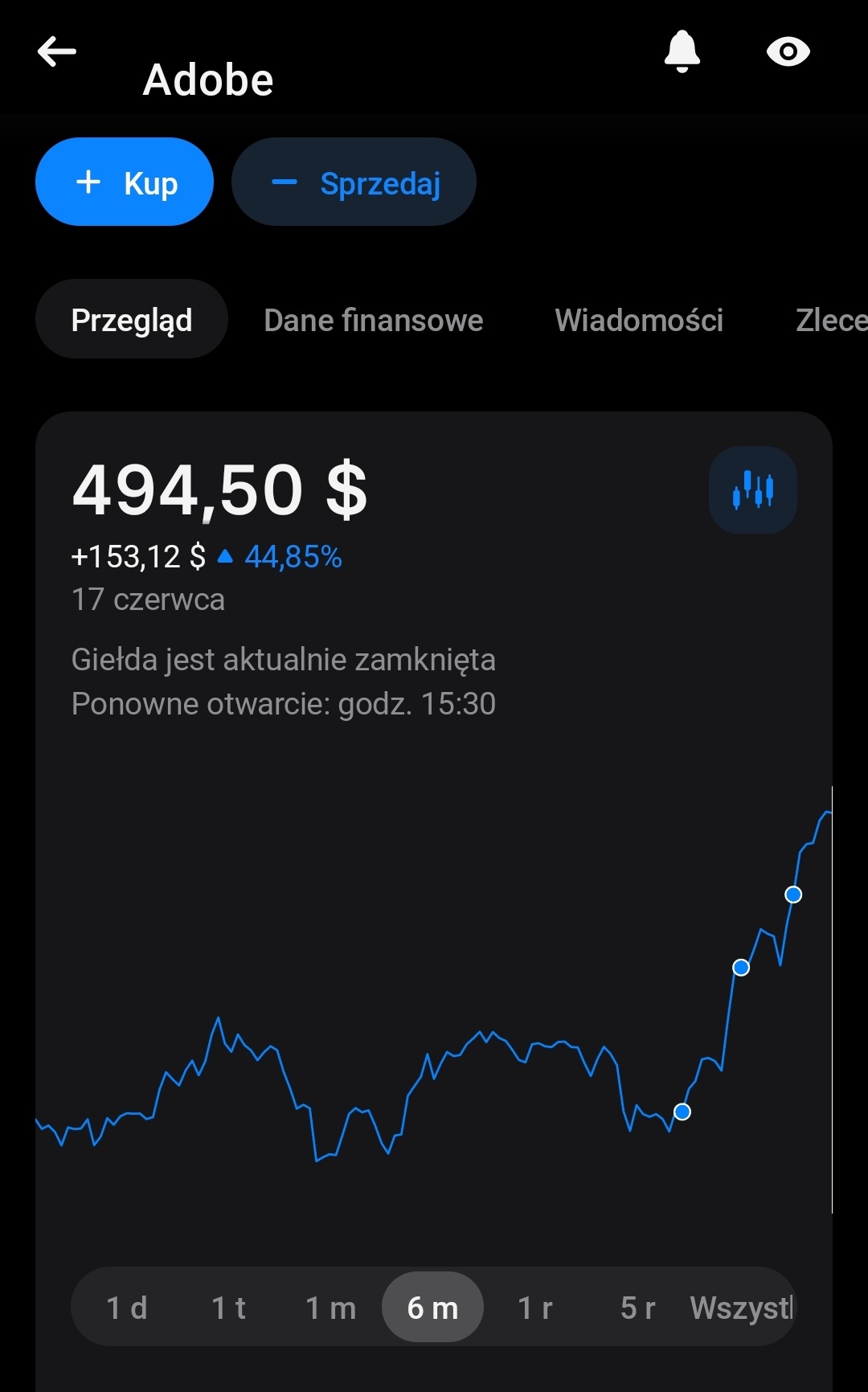Select the 6 m chart range
Image resolution: width=868 pixels, height=1392 pixels.
point(432,1308)
